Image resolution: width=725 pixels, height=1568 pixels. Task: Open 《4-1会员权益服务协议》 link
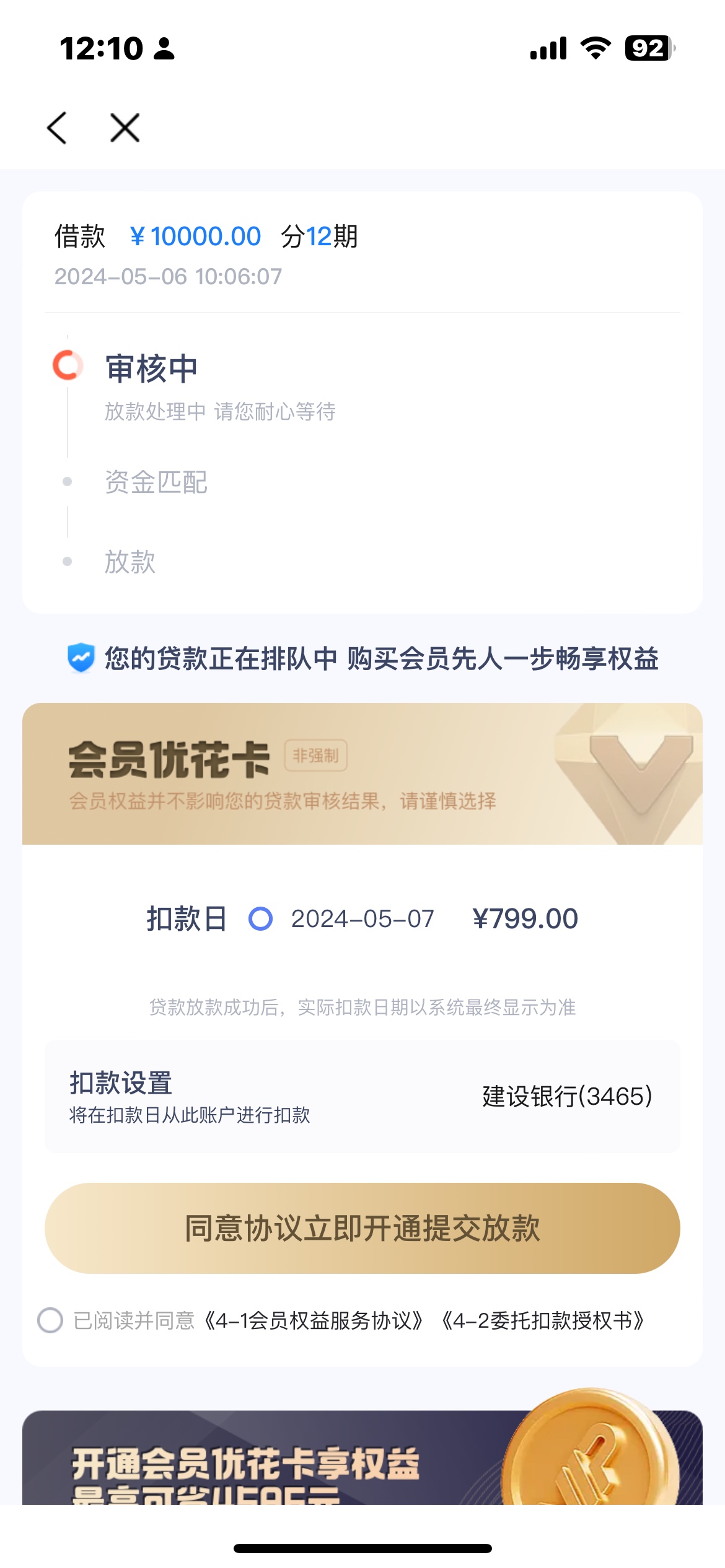(x=313, y=1320)
